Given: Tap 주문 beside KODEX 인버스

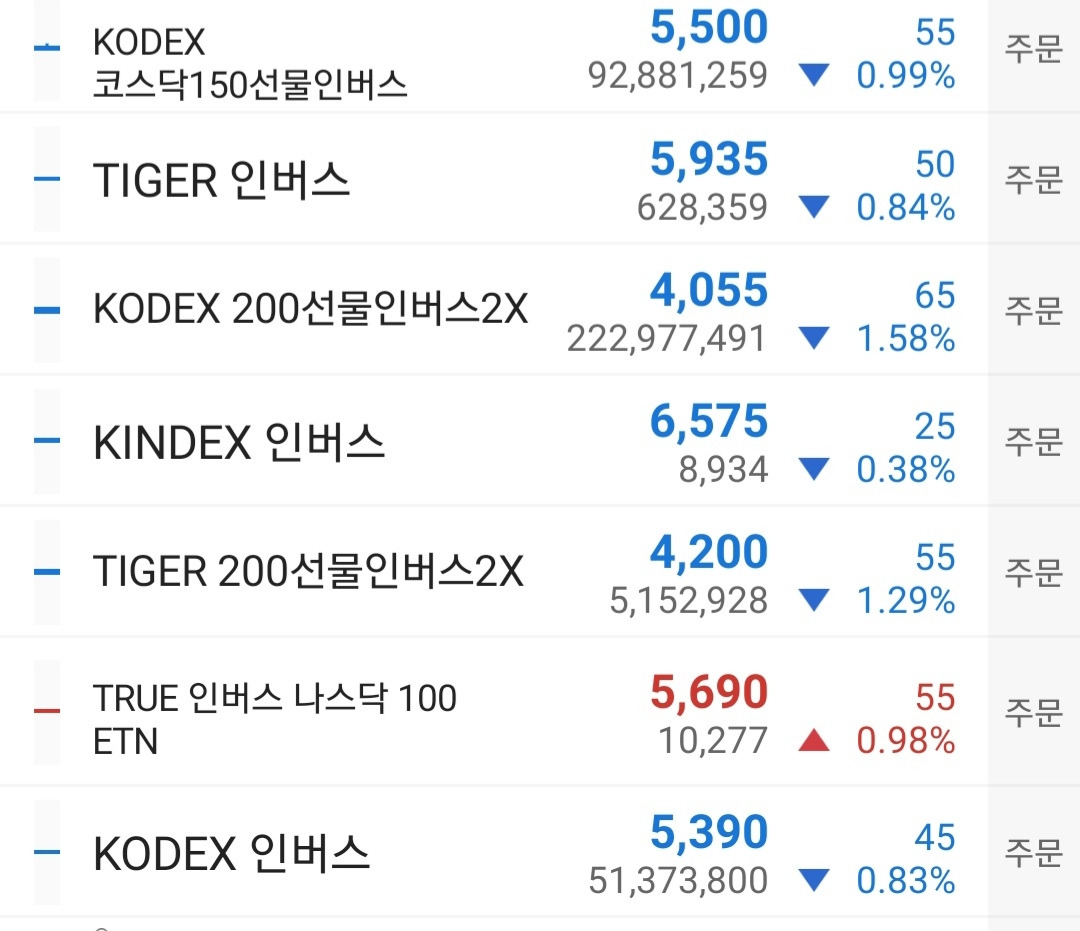Looking at the screenshot, I should [1034, 852].
